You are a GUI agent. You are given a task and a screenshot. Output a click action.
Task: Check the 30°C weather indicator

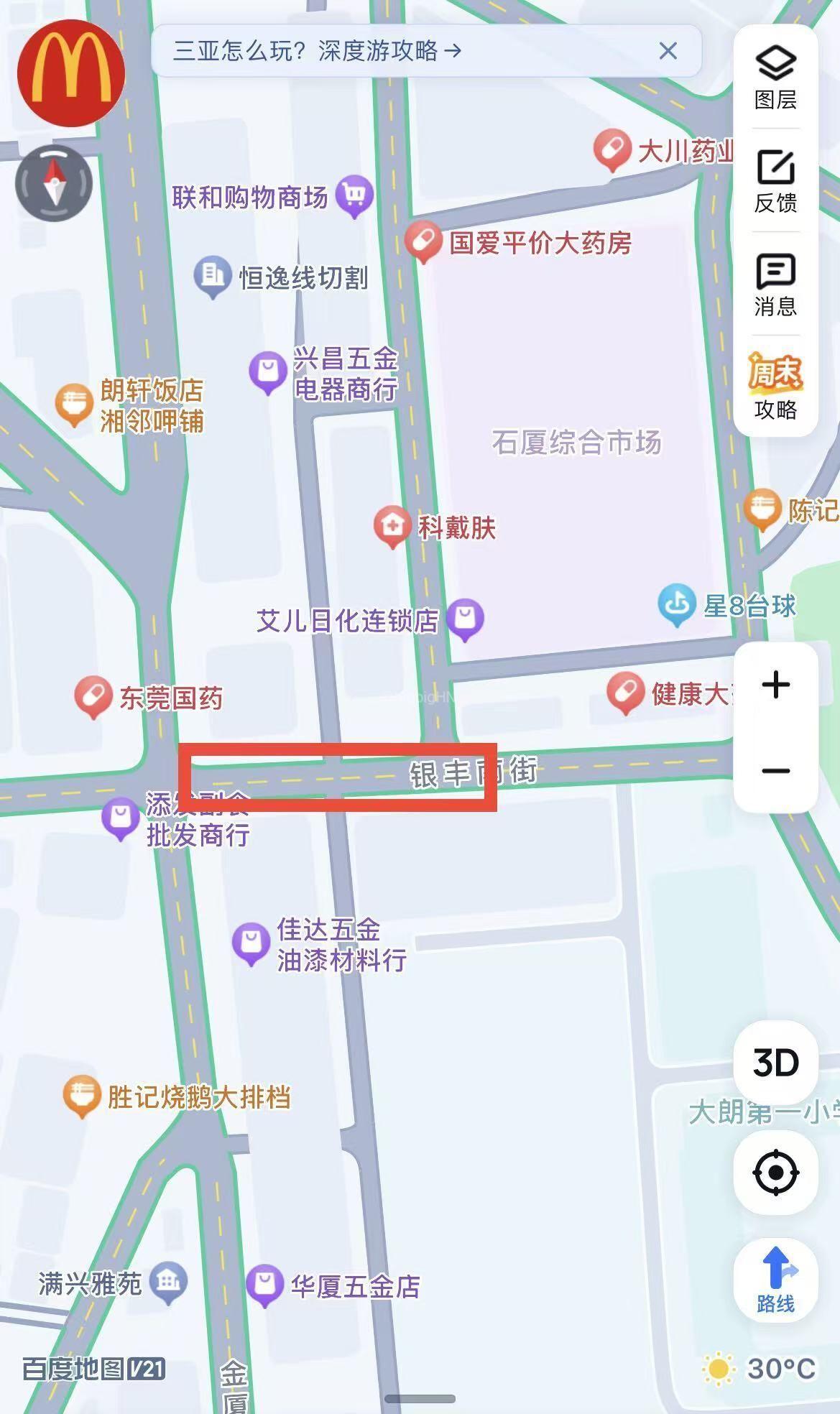coord(760,1369)
